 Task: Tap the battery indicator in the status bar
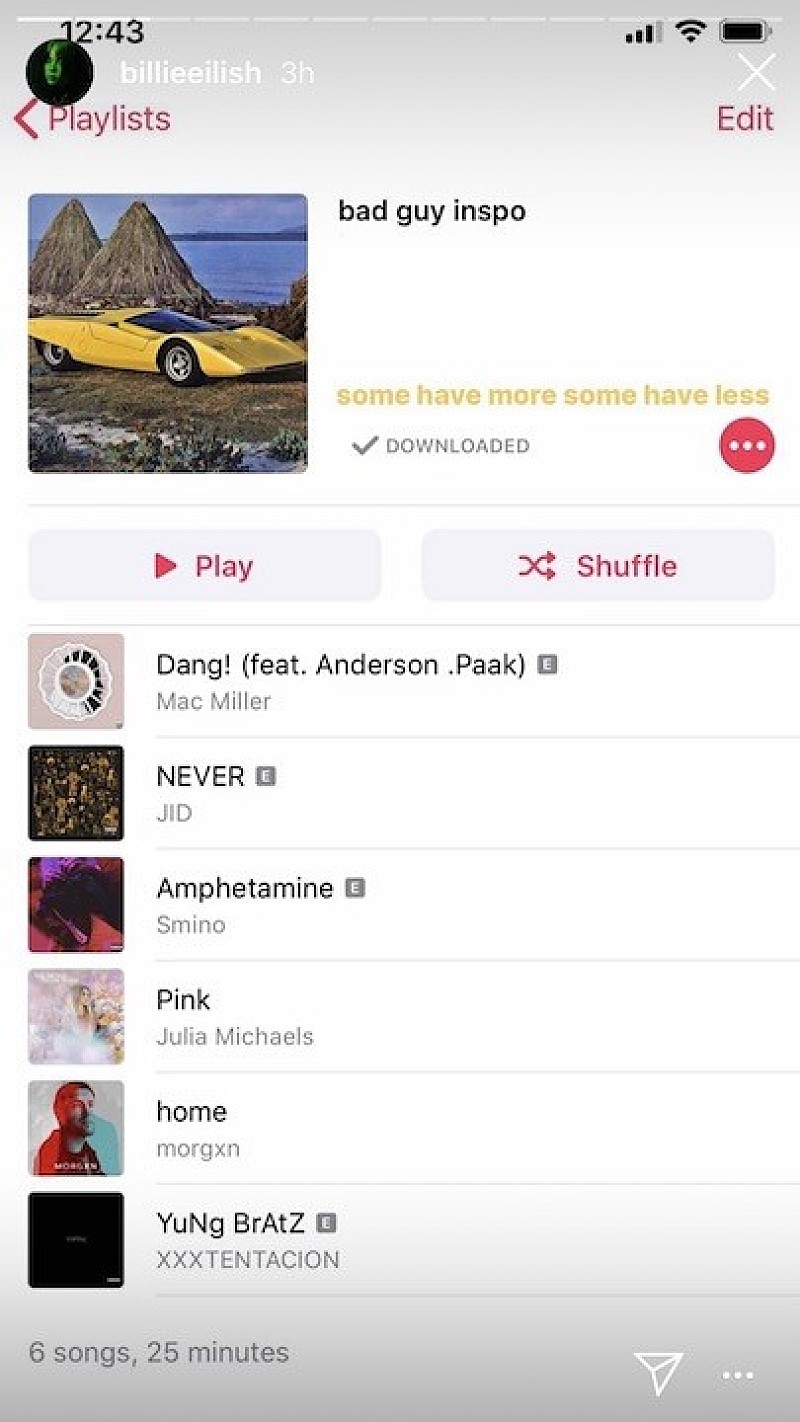point(747,31)
